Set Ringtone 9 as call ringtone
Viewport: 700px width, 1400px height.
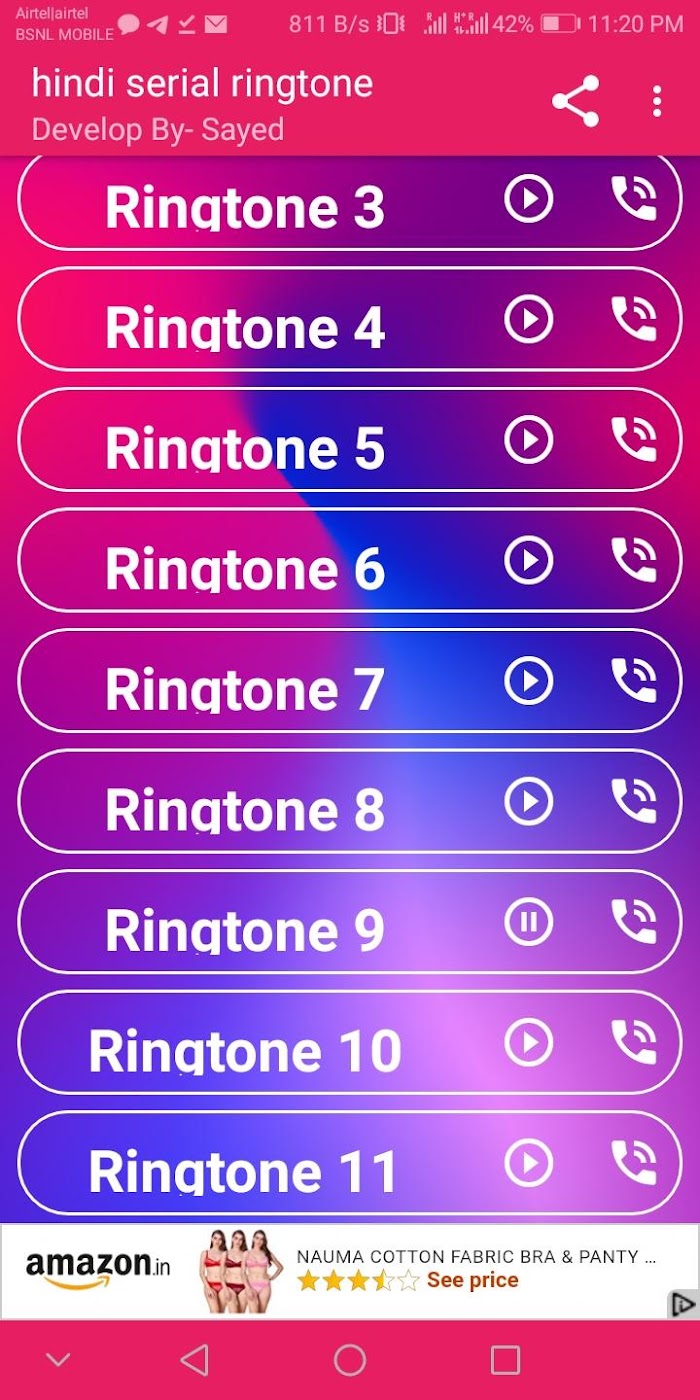click(x=634, y=921)
